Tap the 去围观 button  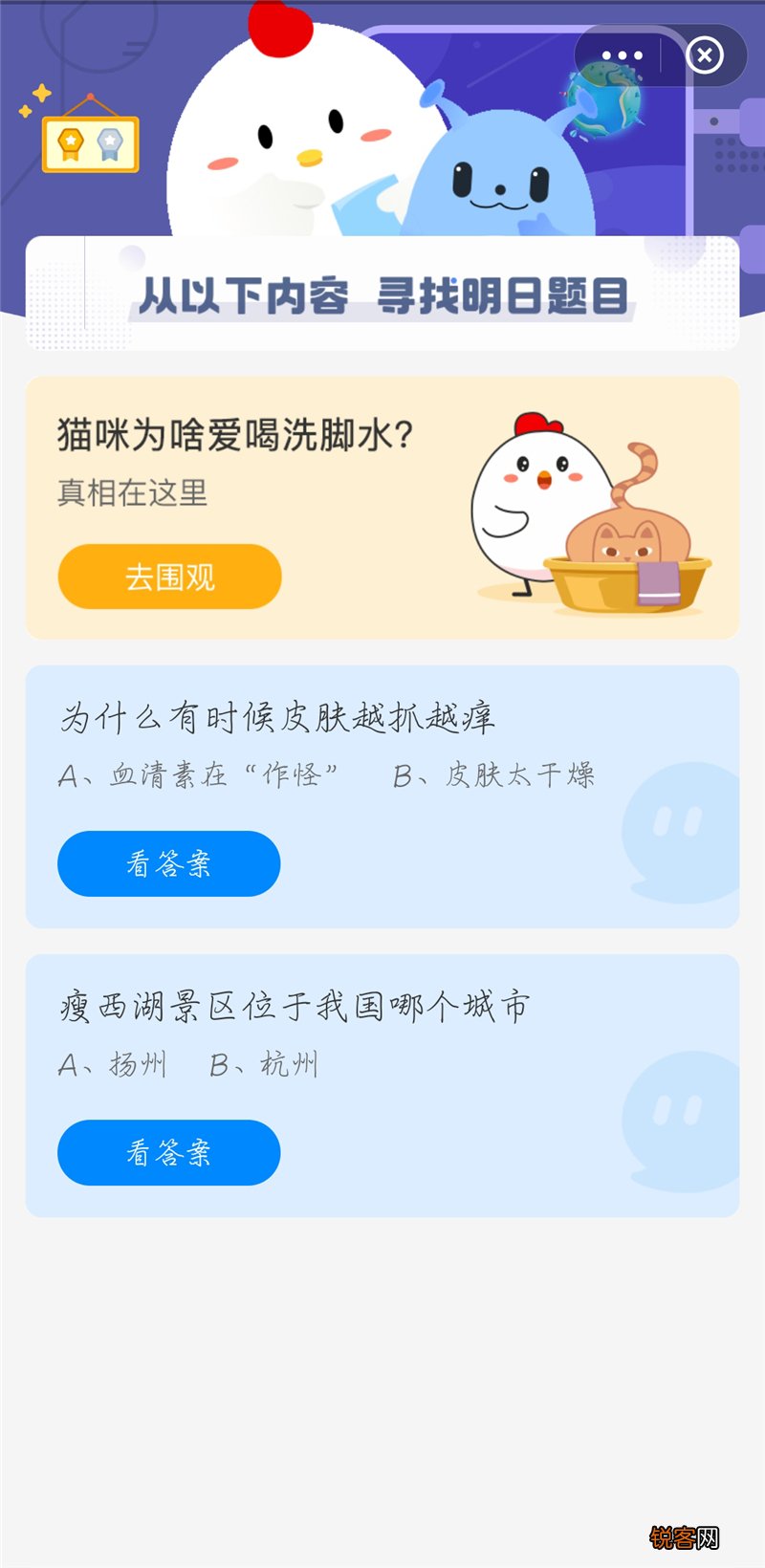tap(169, 577)
